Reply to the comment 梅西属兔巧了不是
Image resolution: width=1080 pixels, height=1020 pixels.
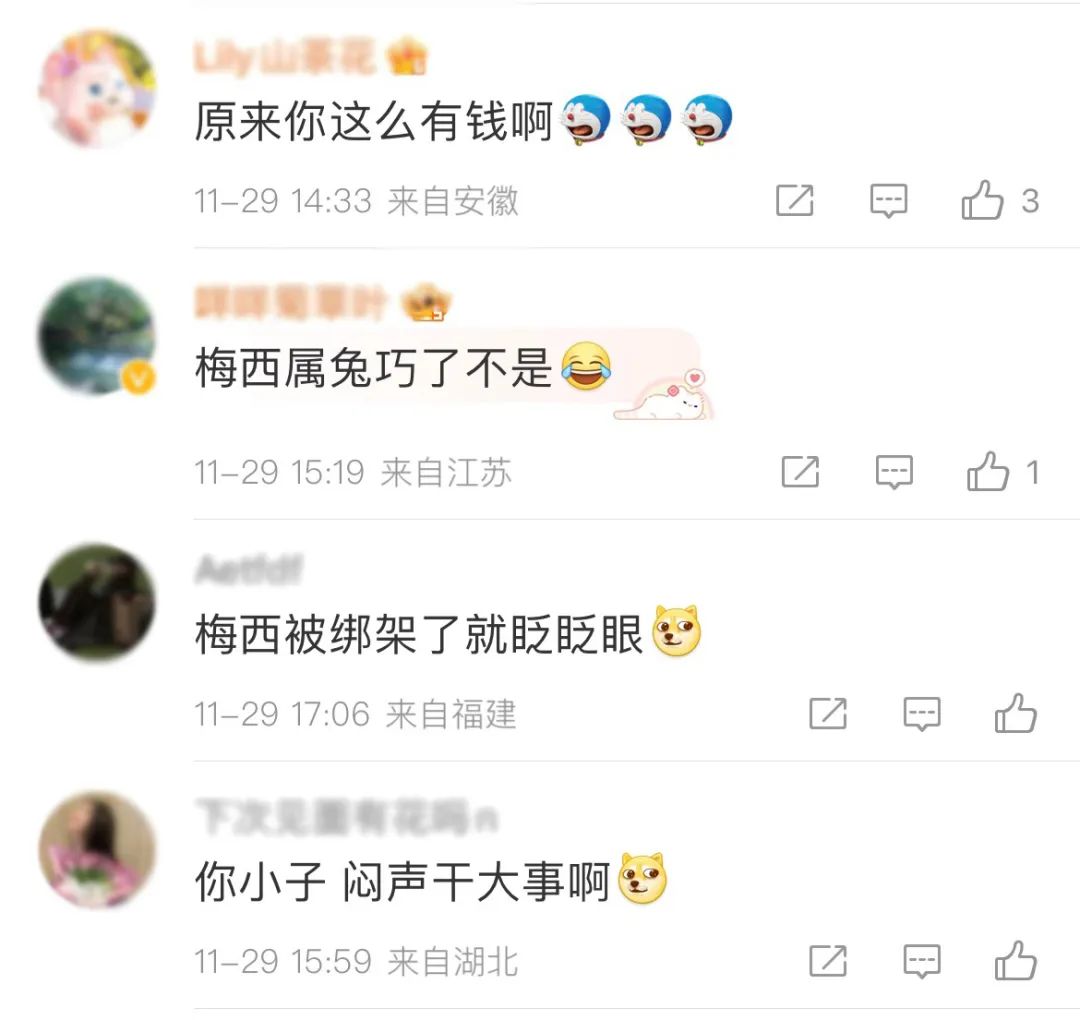click(894, 471)
